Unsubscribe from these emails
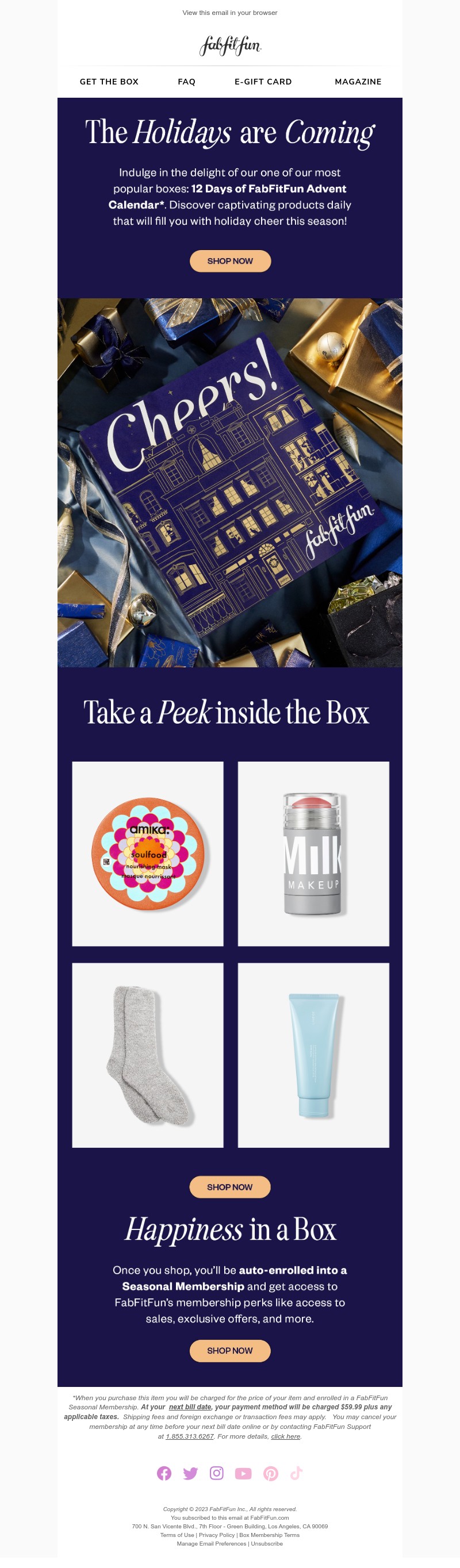The width and height of the screenshot is (460, 1568). 267,1543
